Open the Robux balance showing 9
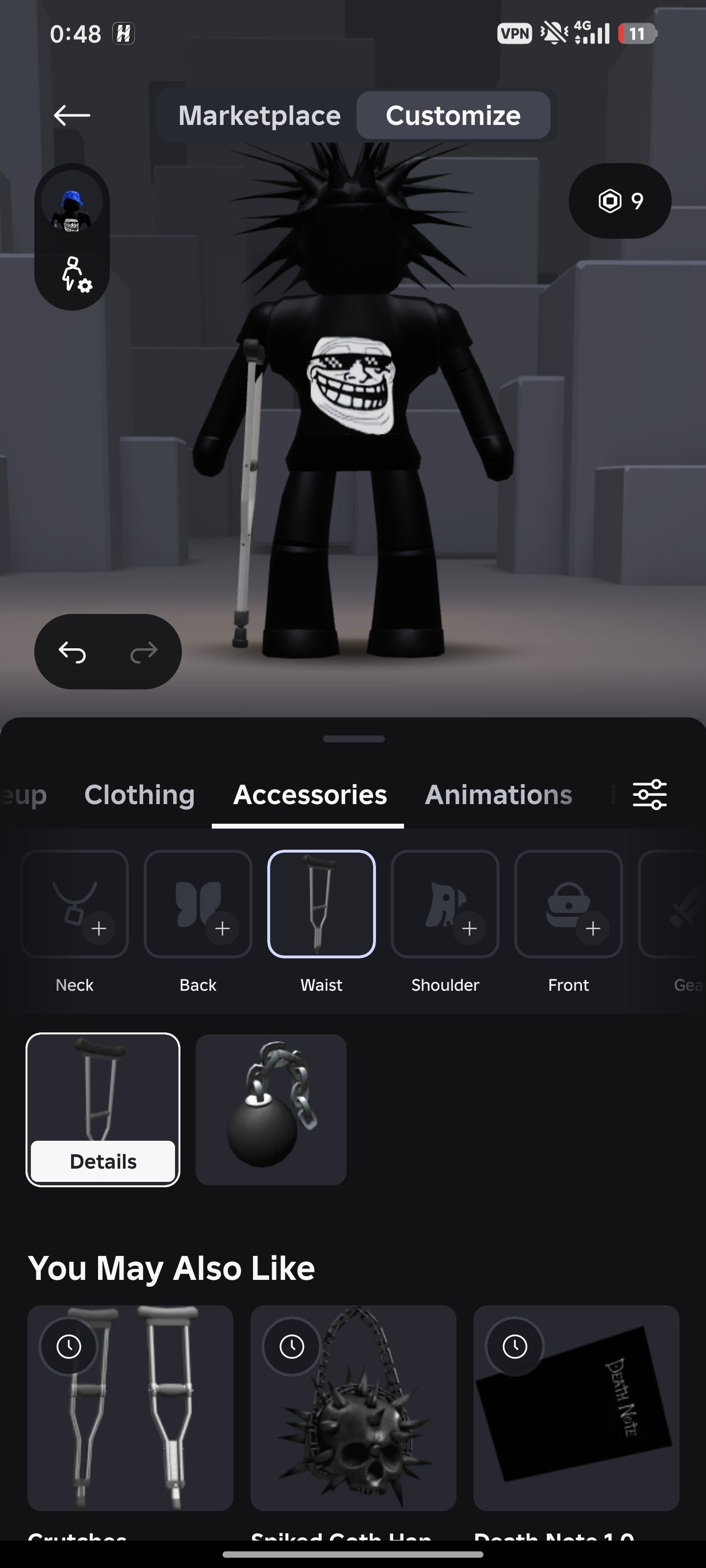Image resolution: width=706 pixels, height=1568 pixels. pos(620,201)
